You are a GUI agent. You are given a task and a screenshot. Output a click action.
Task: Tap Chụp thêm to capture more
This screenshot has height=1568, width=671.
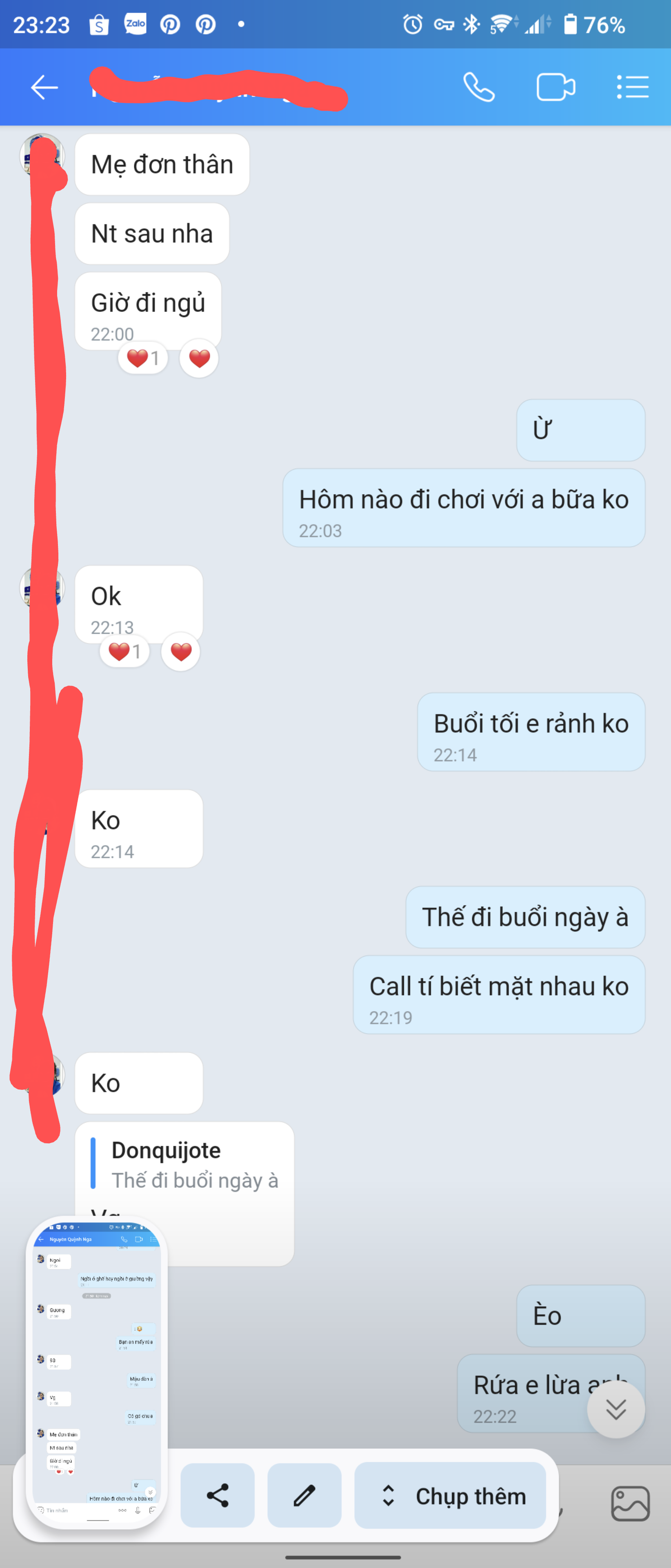(450, 1495)
